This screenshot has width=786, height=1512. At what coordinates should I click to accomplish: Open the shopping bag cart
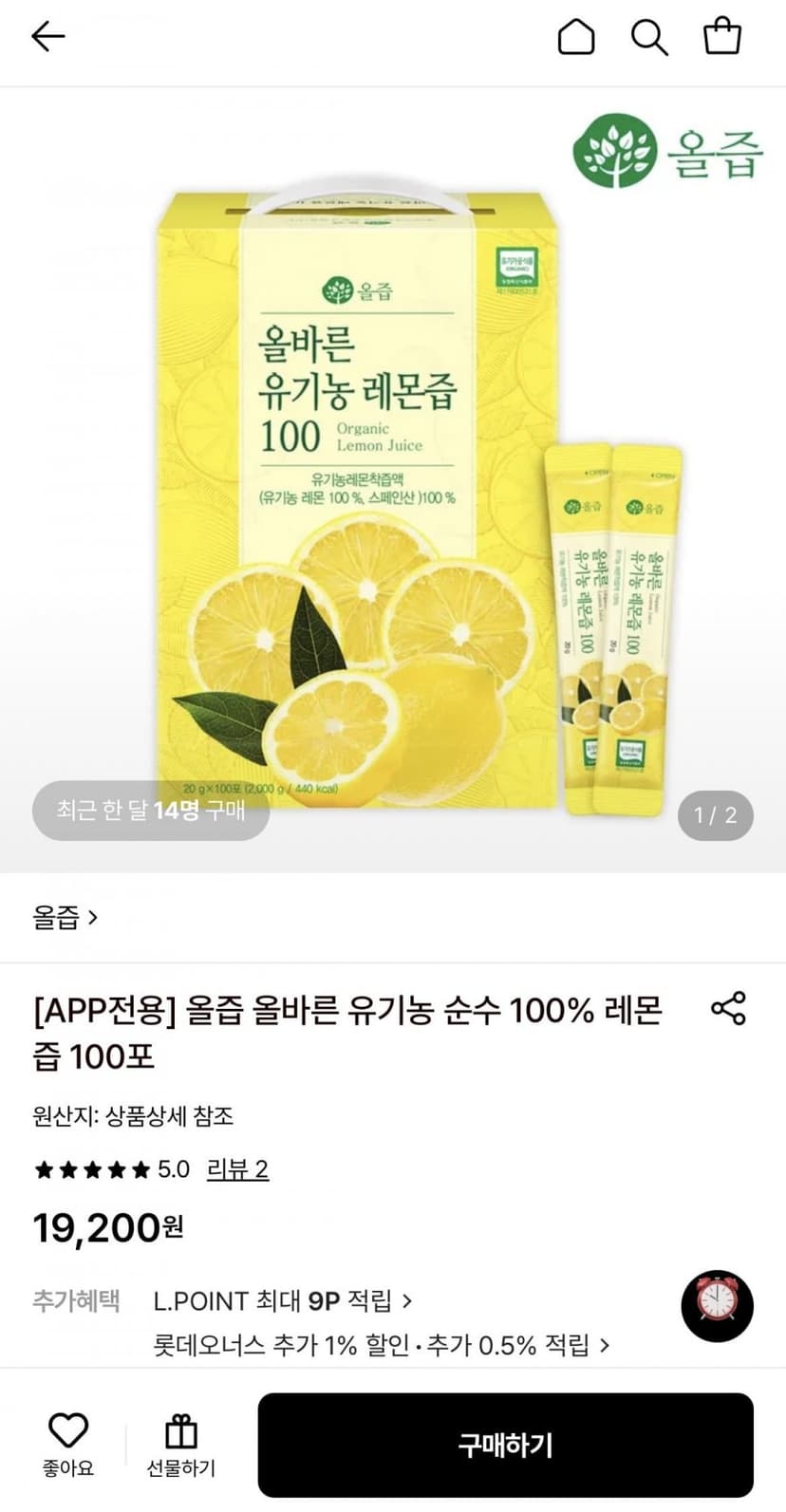click(721, 36)
